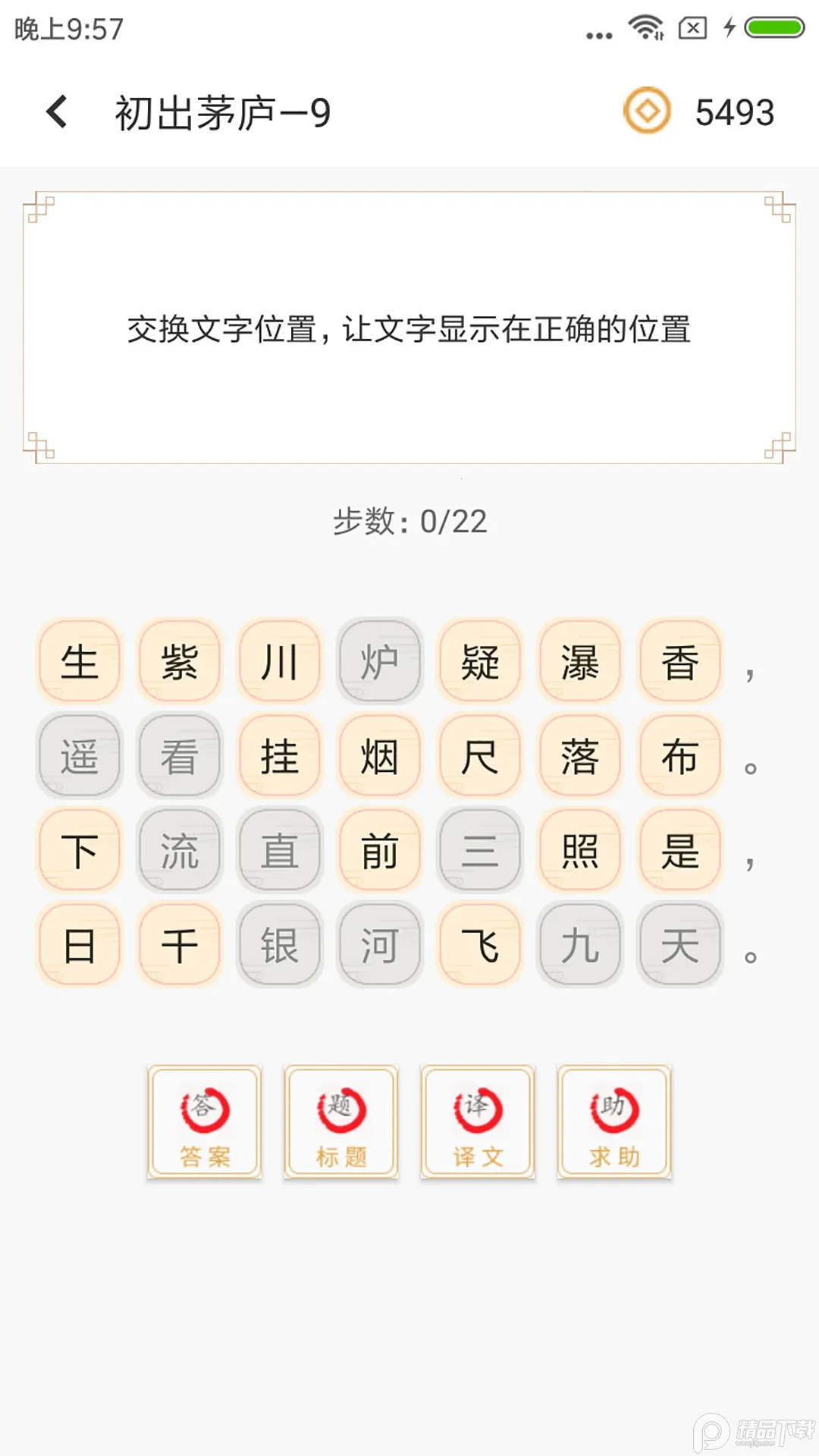Tap the 照 tile in the third row

579,850
